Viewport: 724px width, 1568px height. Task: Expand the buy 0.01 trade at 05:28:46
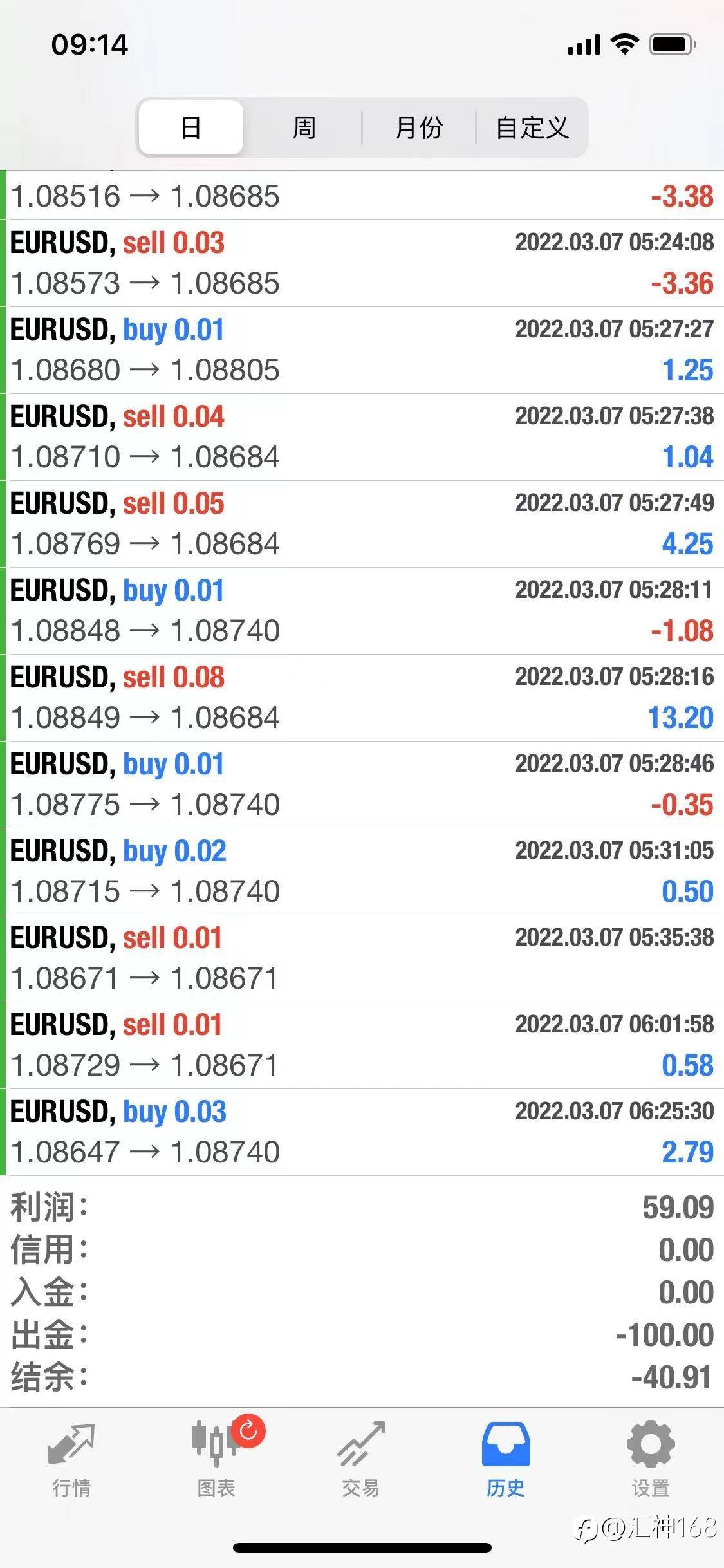(362, 785)
